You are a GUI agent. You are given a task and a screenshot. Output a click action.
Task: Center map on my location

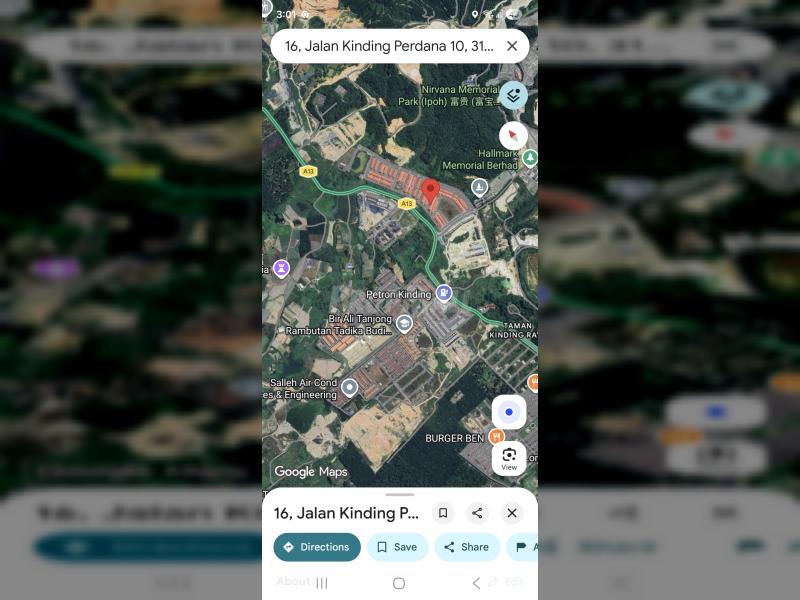tap(509, 412)
